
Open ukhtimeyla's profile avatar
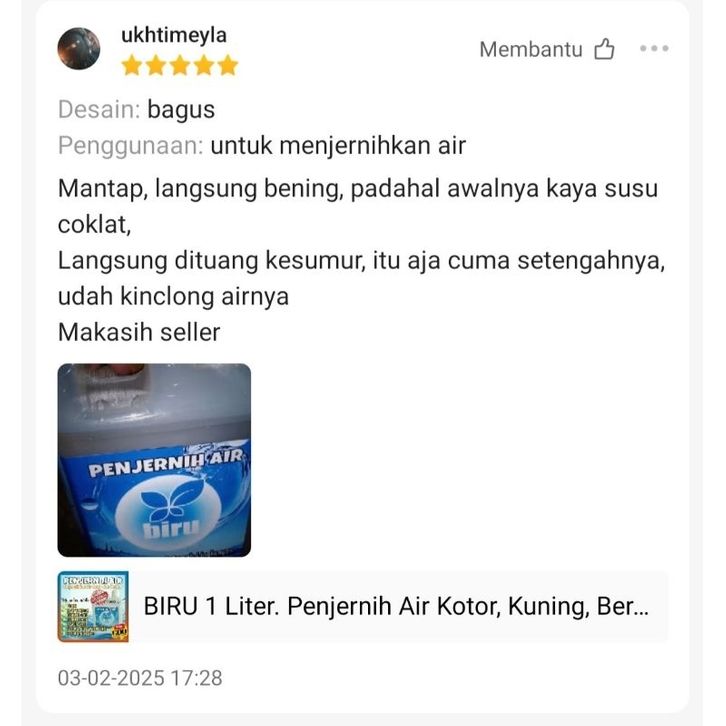pyautogui.click(x=79, y=48)
